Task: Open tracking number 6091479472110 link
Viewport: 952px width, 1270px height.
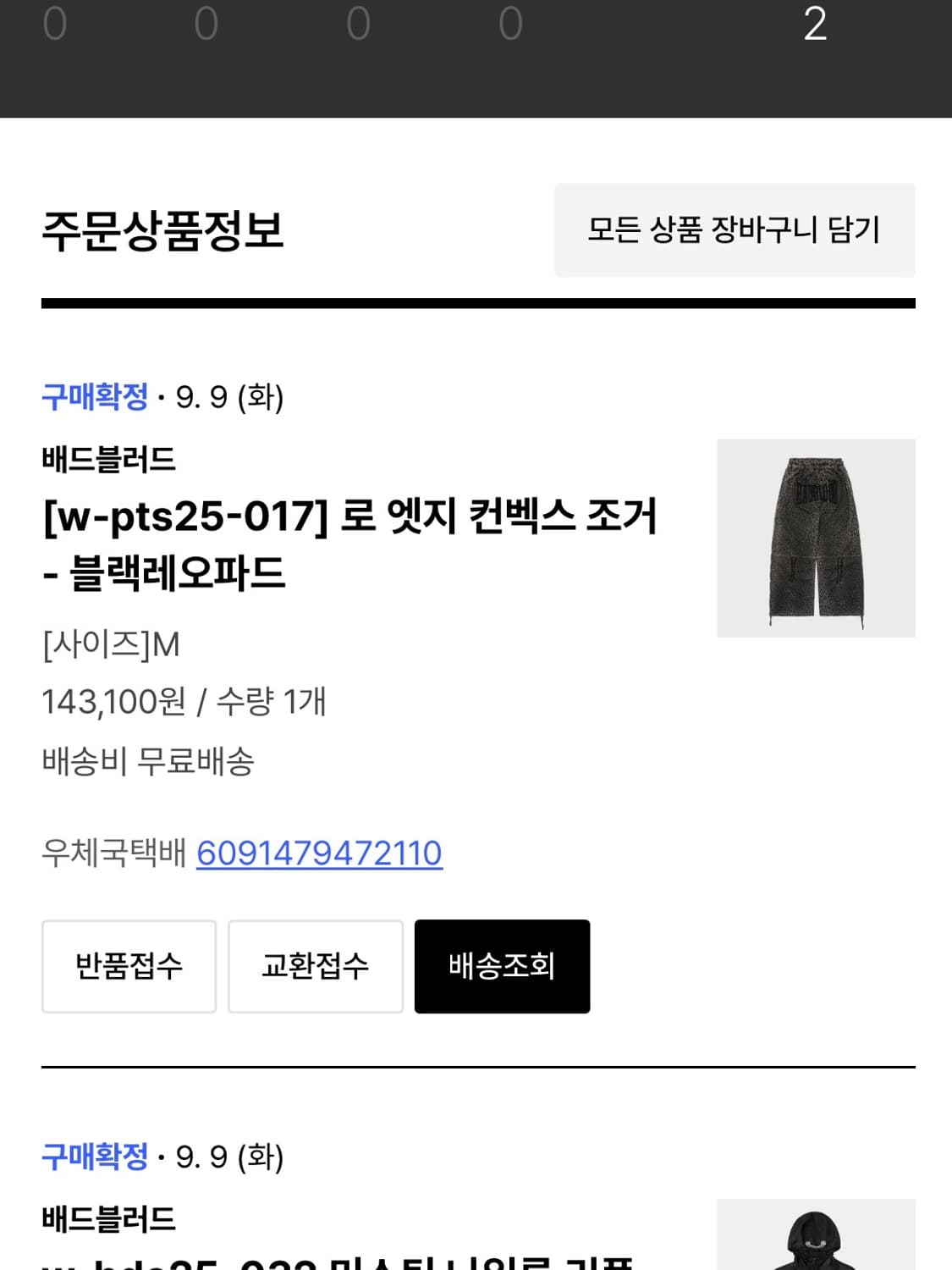Action: [318, 853]
